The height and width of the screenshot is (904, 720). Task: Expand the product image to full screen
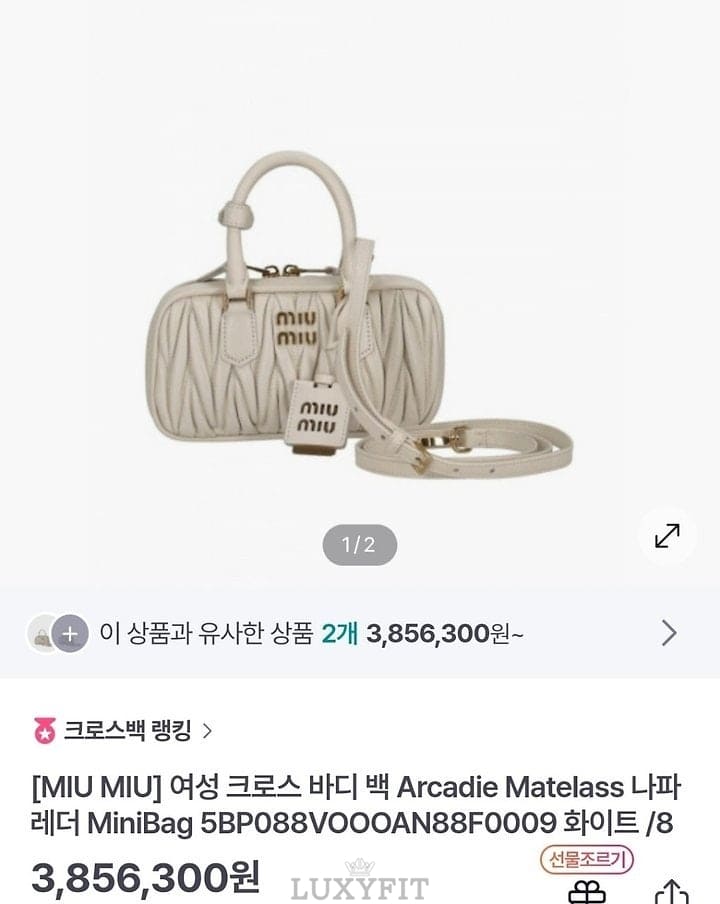[667, 536]
